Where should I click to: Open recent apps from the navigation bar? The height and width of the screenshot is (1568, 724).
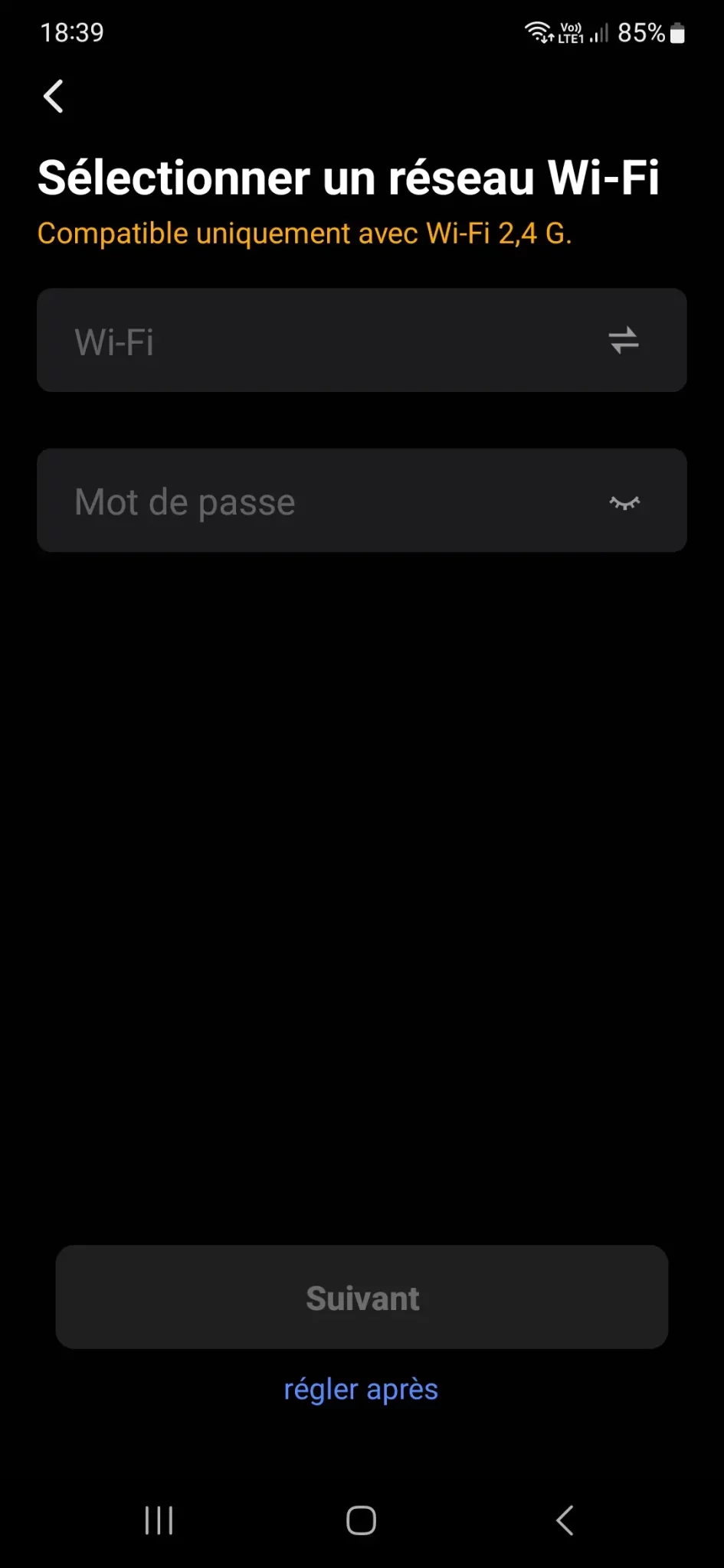click(159, 1520)
